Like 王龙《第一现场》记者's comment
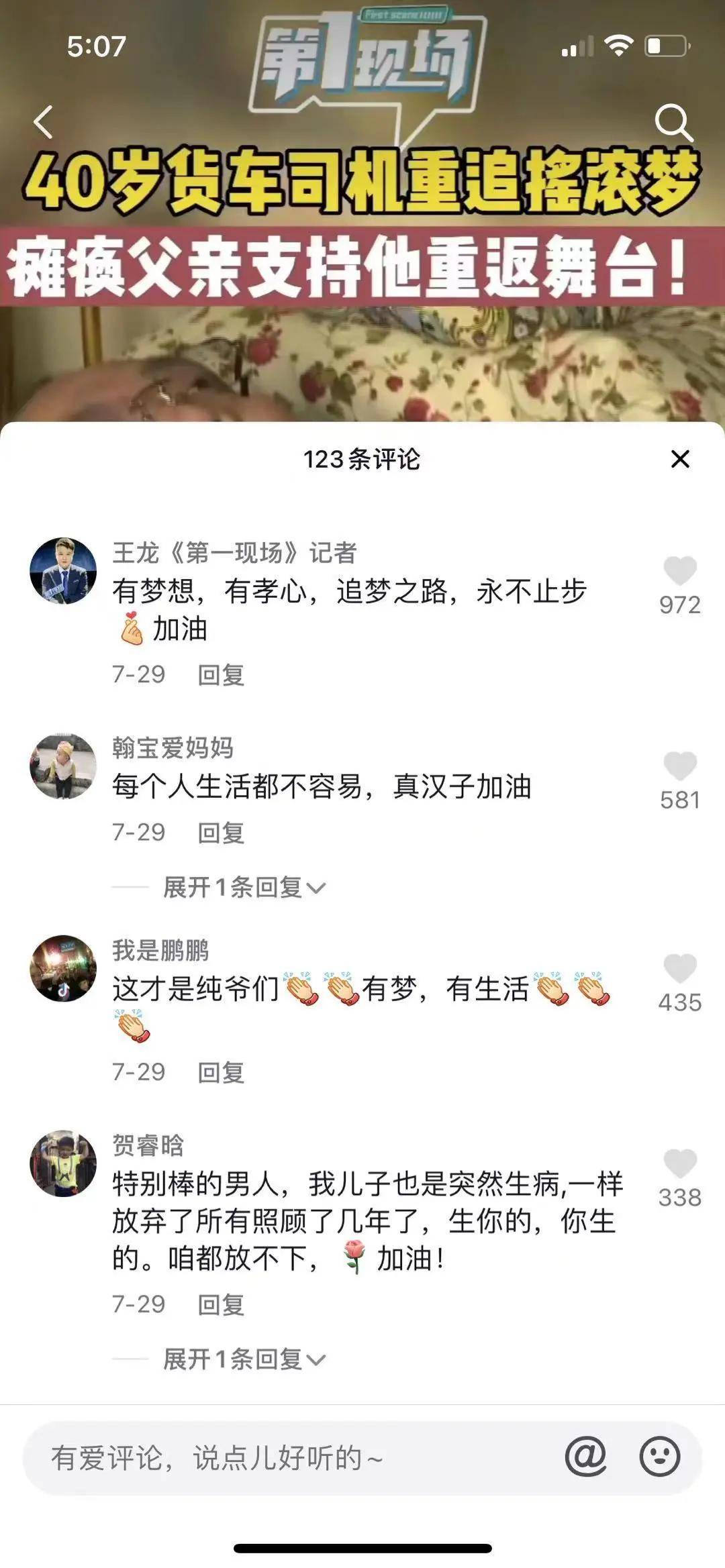Image resolution: width=725 pixels, height=1568 pixels. (680, 572)
